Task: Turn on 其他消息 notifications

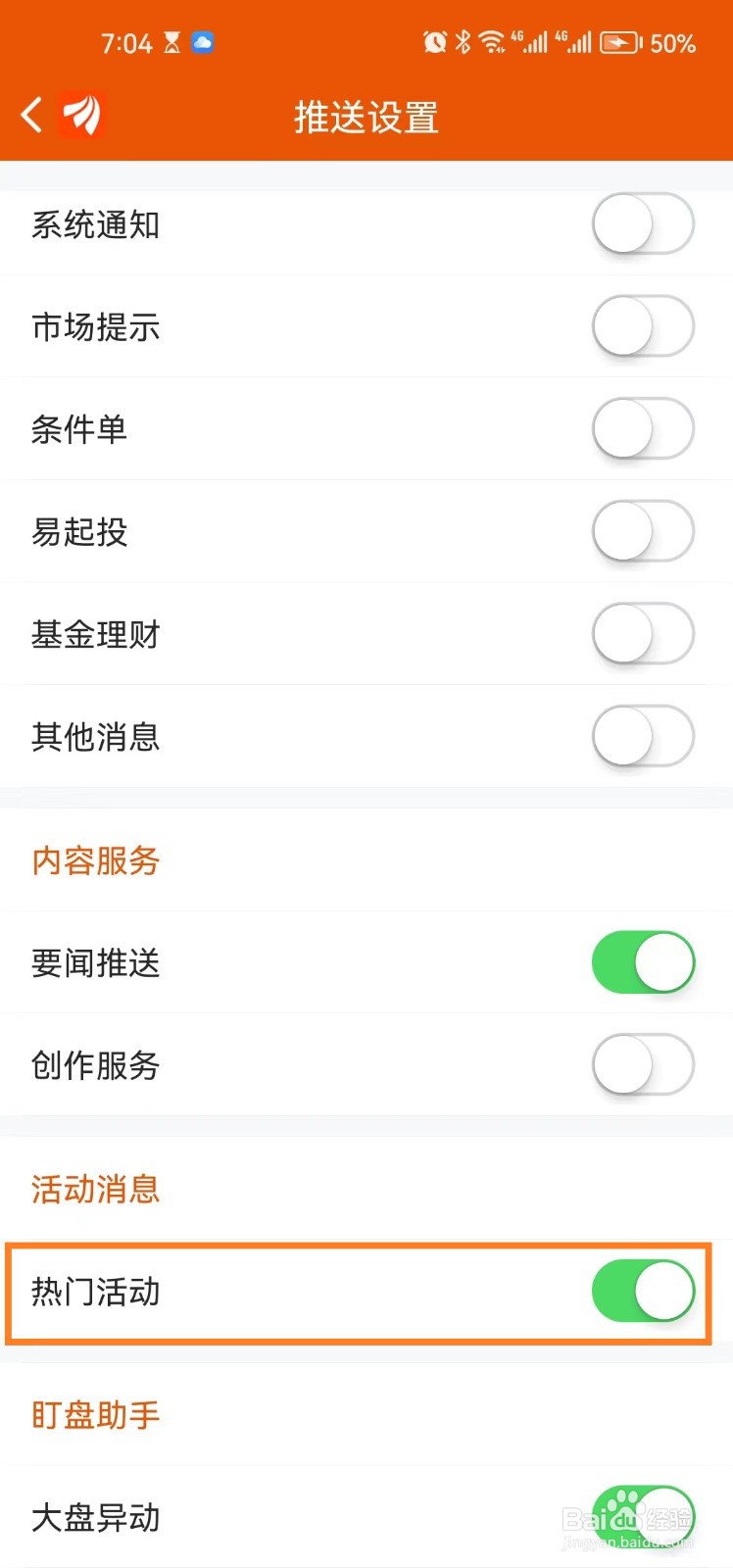Action: (643, 736)
